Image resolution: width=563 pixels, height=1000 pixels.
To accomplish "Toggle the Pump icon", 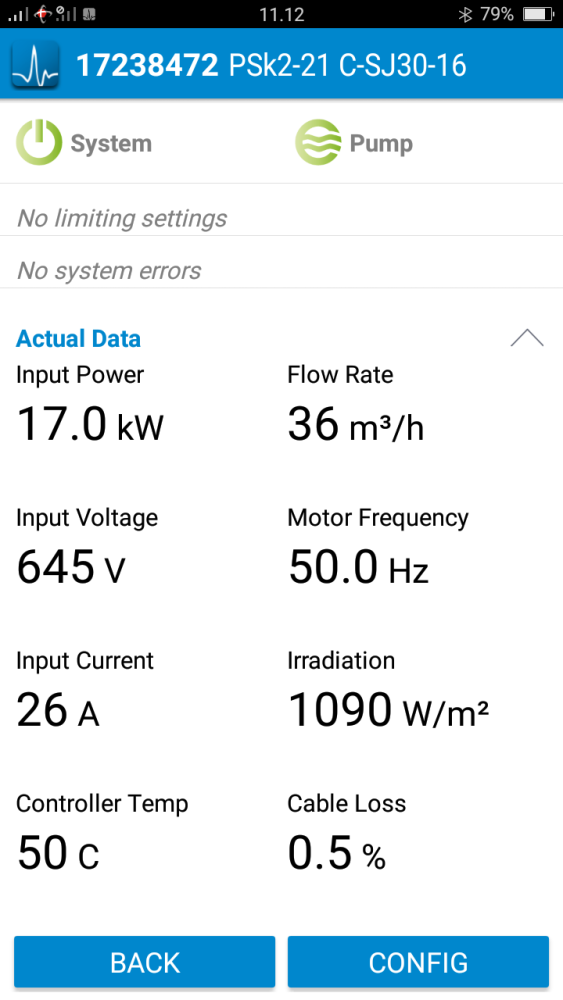I will (318, 142).
